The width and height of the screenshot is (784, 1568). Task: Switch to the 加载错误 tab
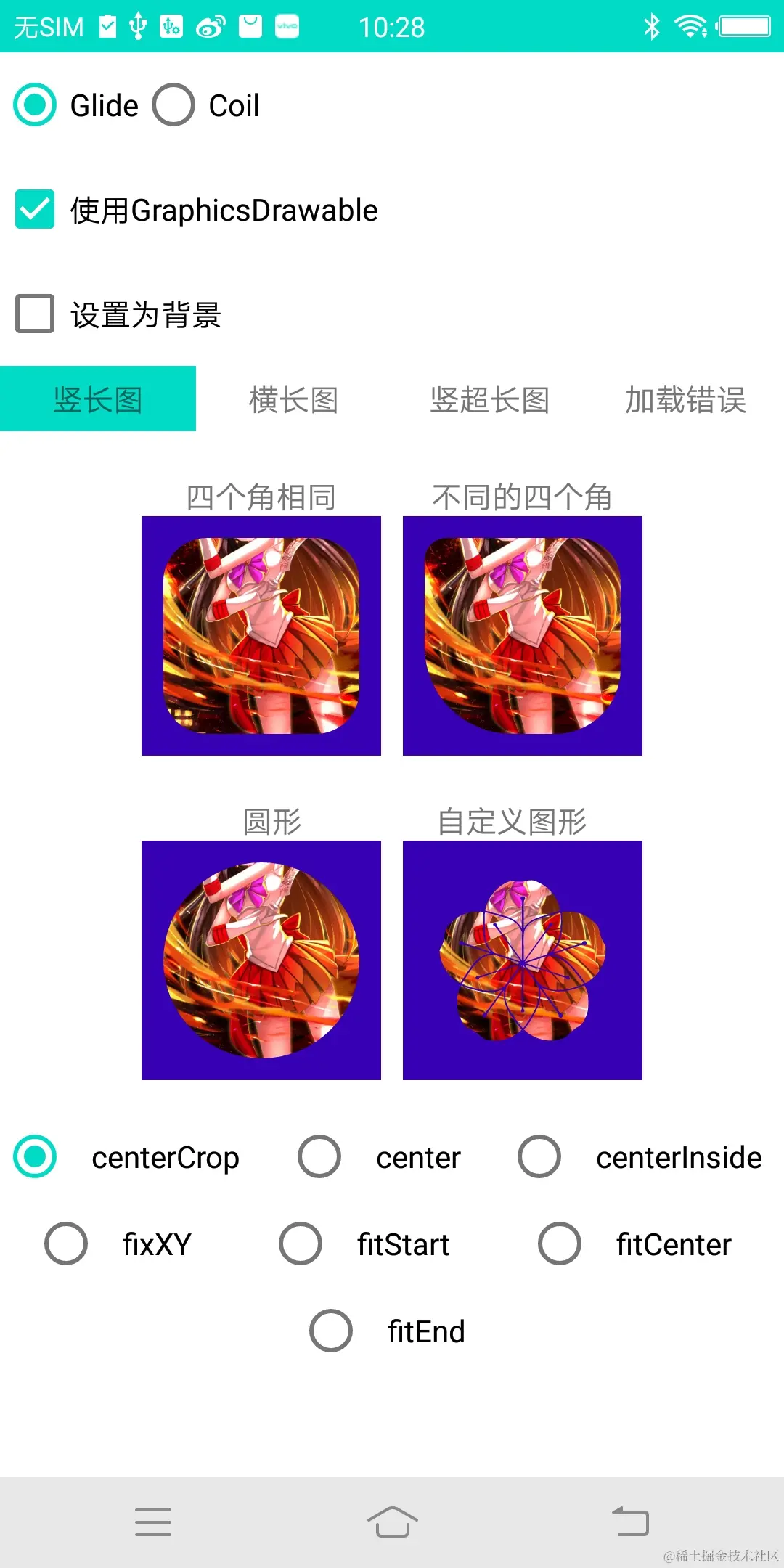[x=685, y=399]
